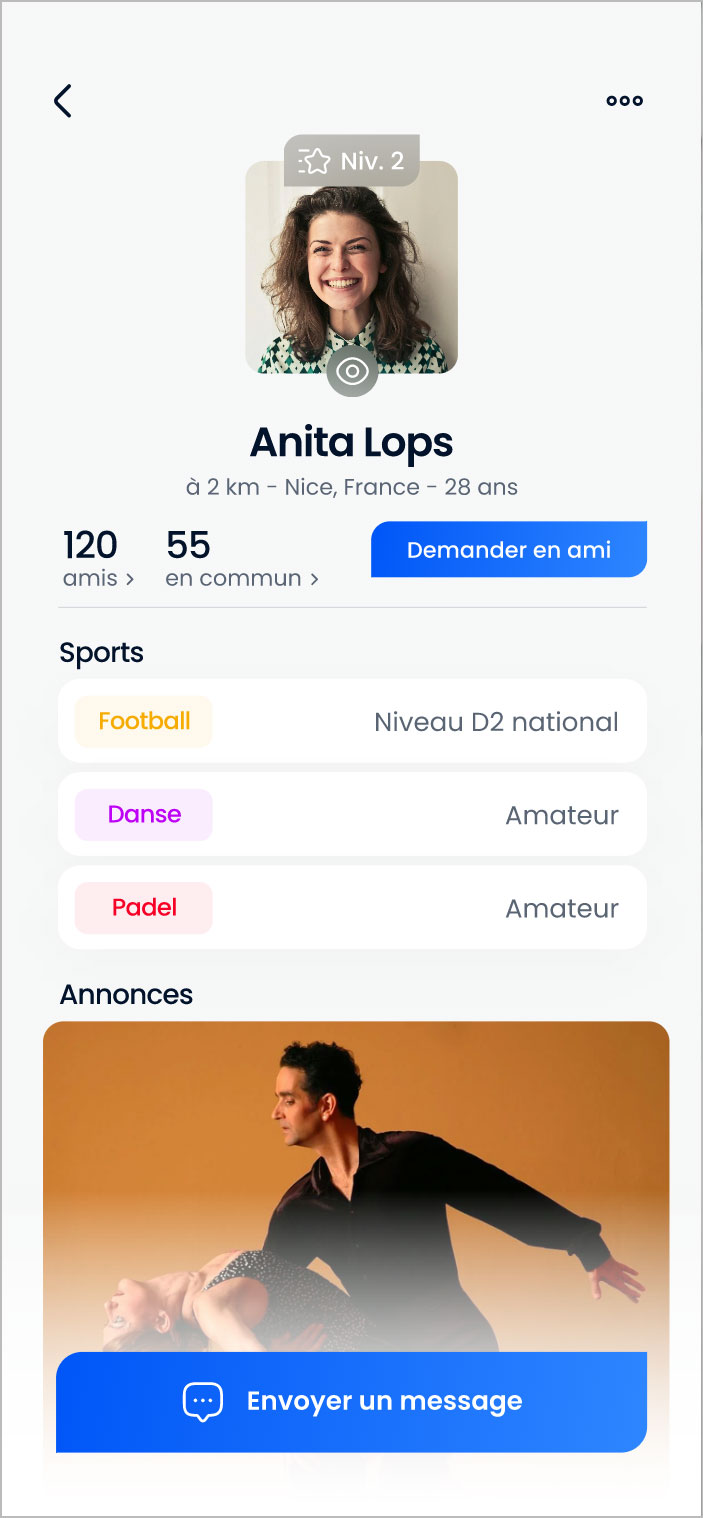Image resolution: width=703 pixels, height=1518 pixels.
Task: Open the three-dot overflow menu
Action: pos(624,101)
